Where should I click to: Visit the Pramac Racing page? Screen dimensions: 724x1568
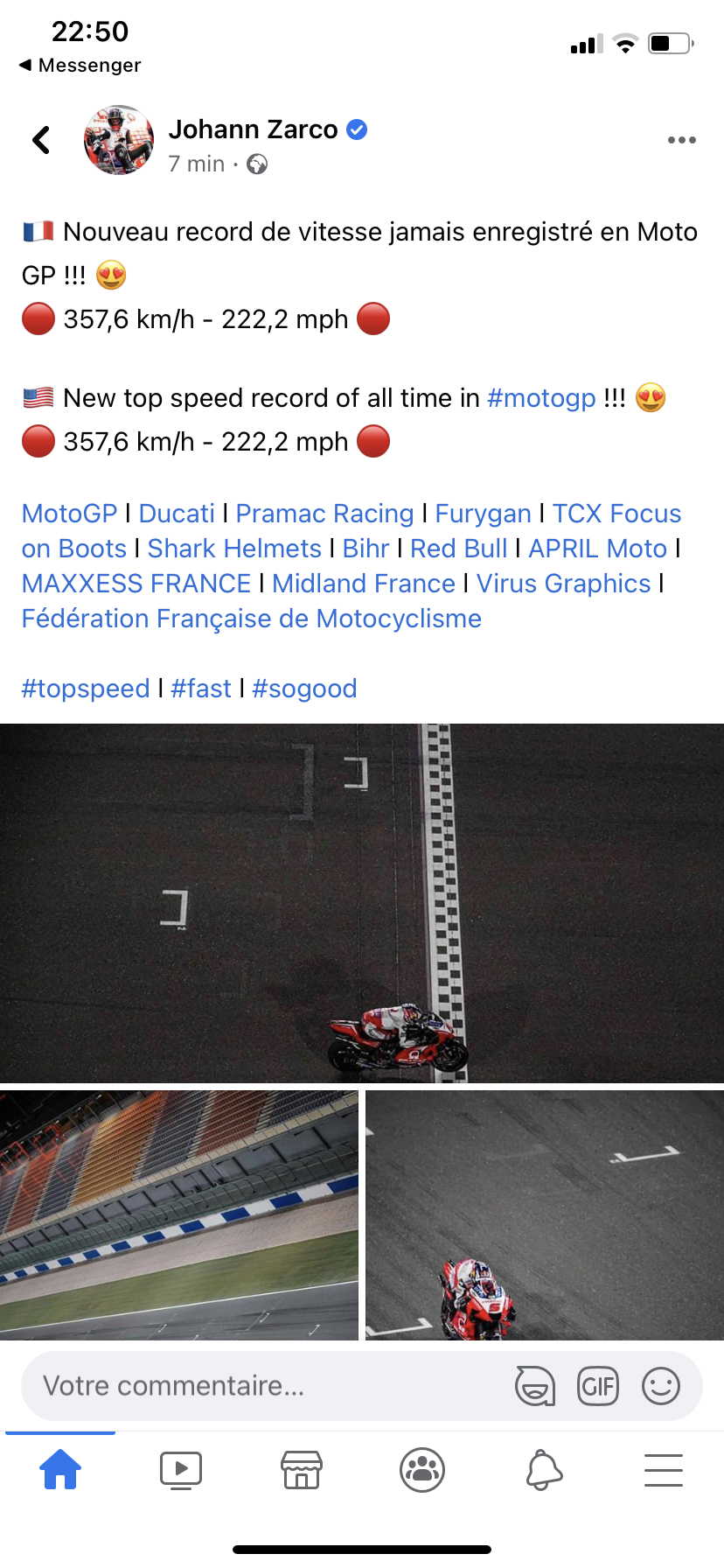tap(324, 514)
